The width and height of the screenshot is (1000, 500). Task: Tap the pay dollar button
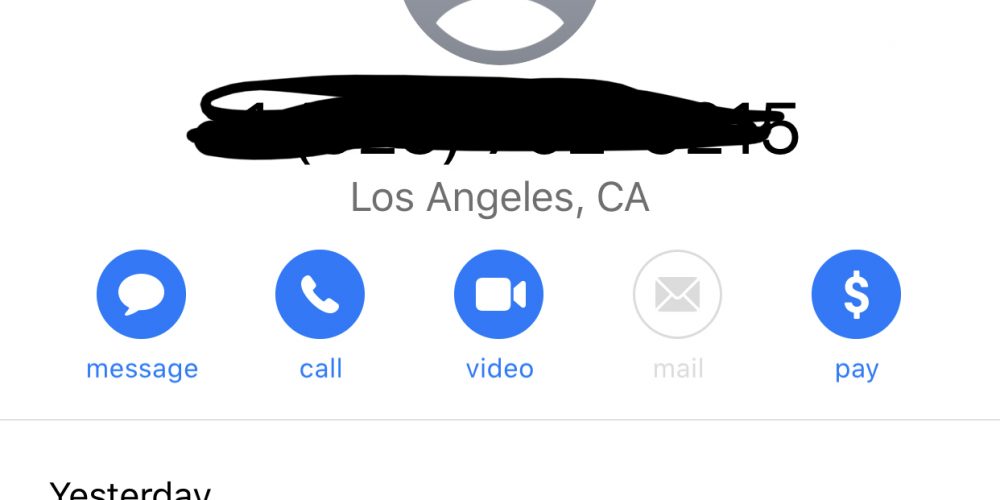point(856,295)
